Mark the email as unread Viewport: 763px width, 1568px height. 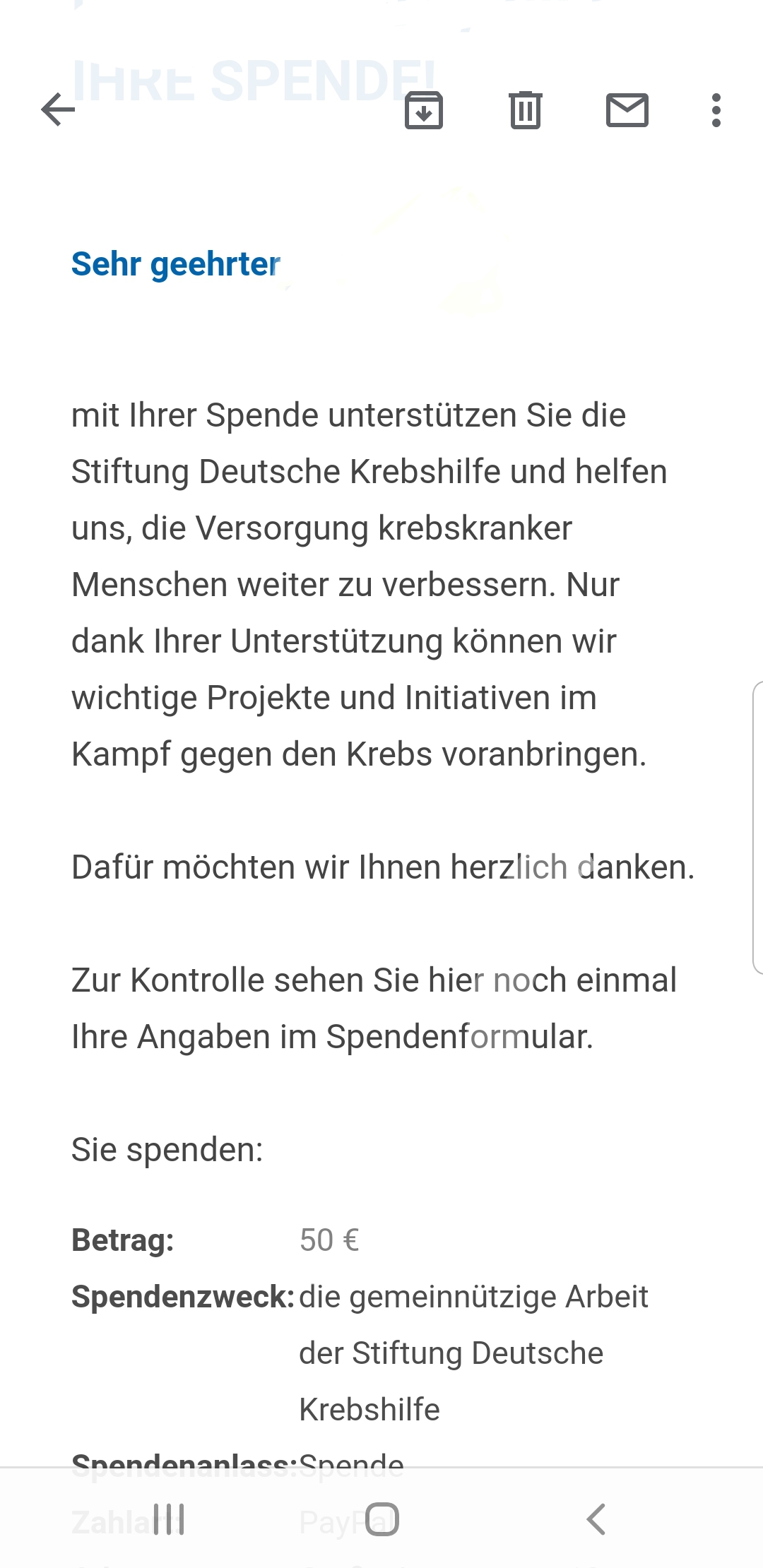coord(627,110)
